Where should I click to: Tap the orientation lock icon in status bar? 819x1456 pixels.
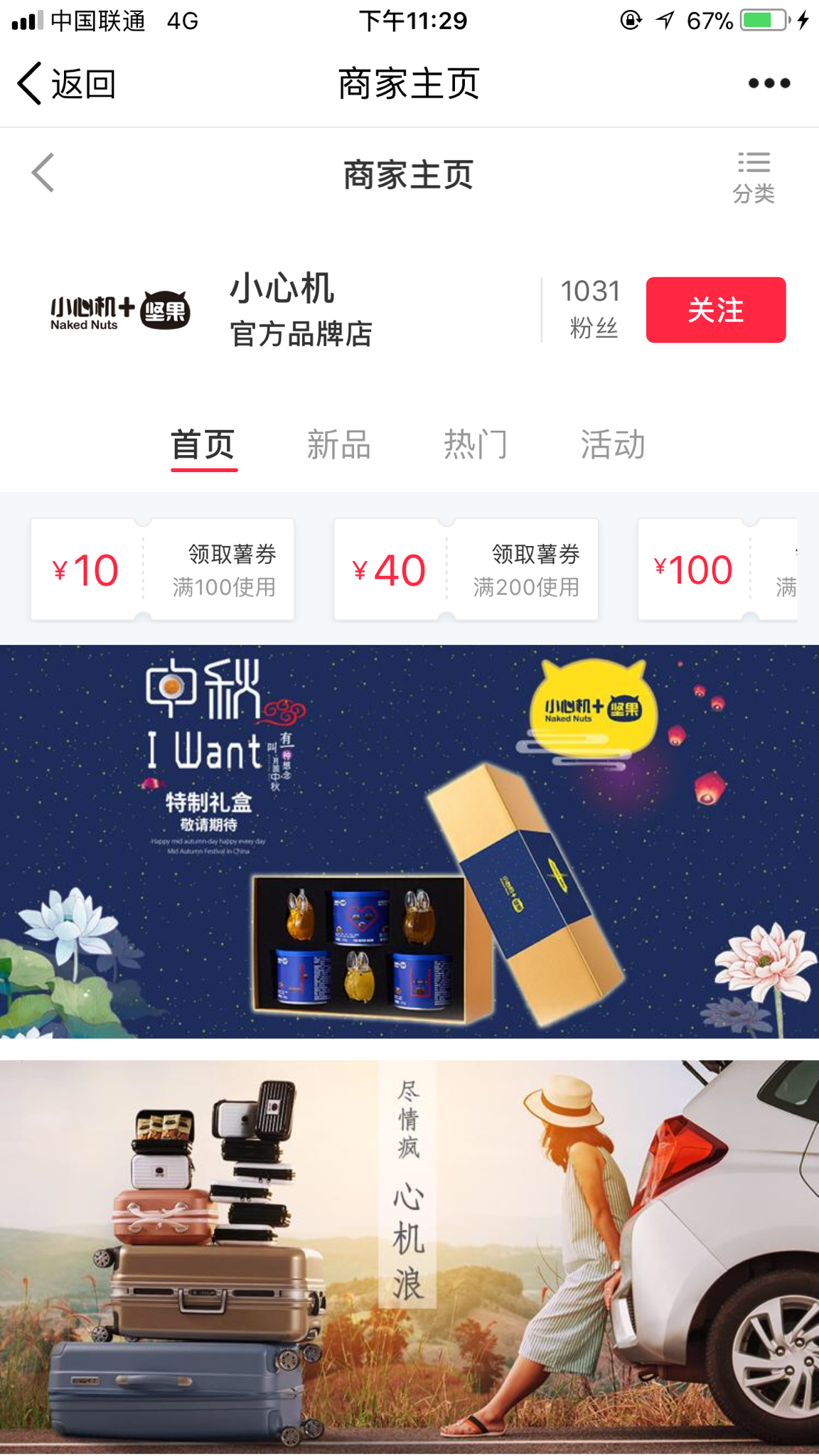tap(628, 21)
